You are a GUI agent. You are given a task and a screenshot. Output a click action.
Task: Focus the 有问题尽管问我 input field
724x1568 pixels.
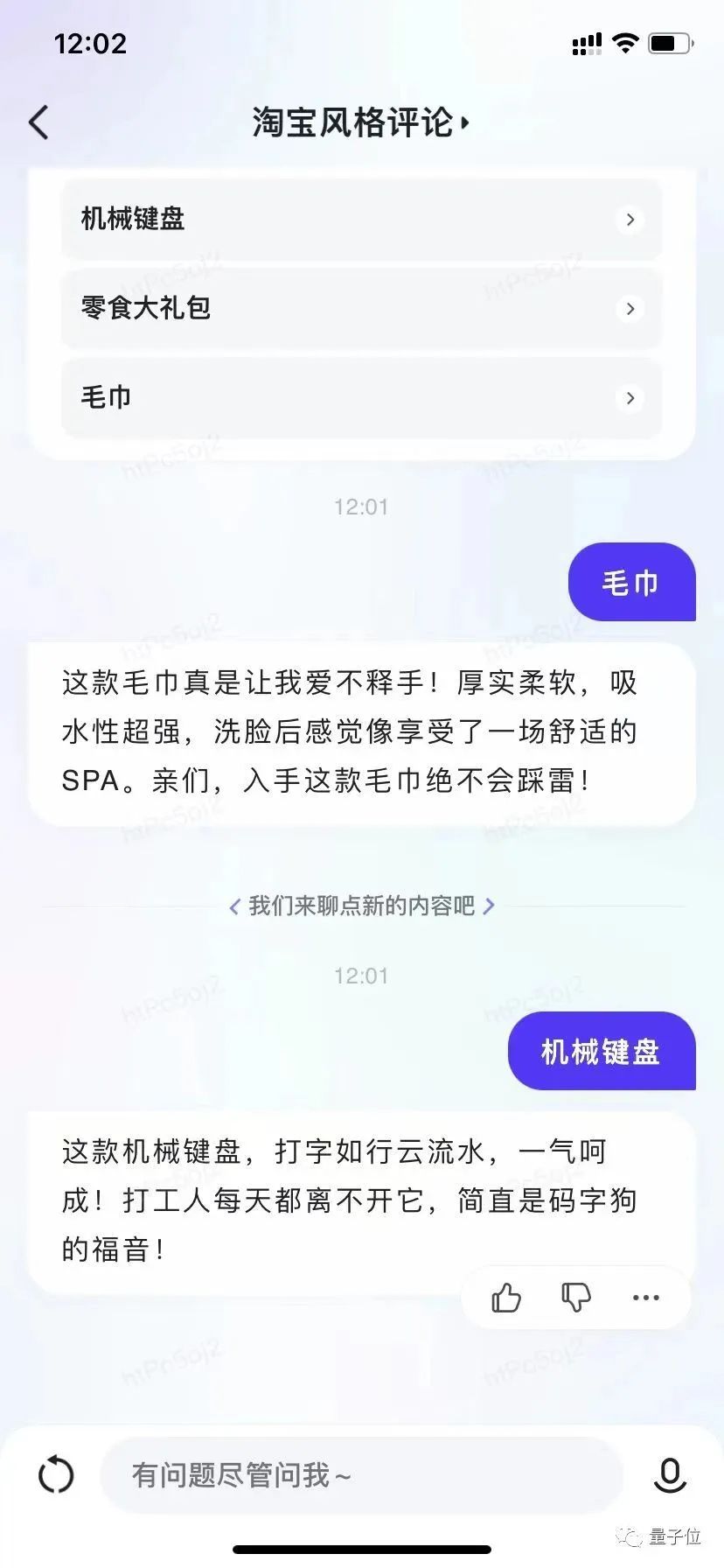coord(360,1475)
